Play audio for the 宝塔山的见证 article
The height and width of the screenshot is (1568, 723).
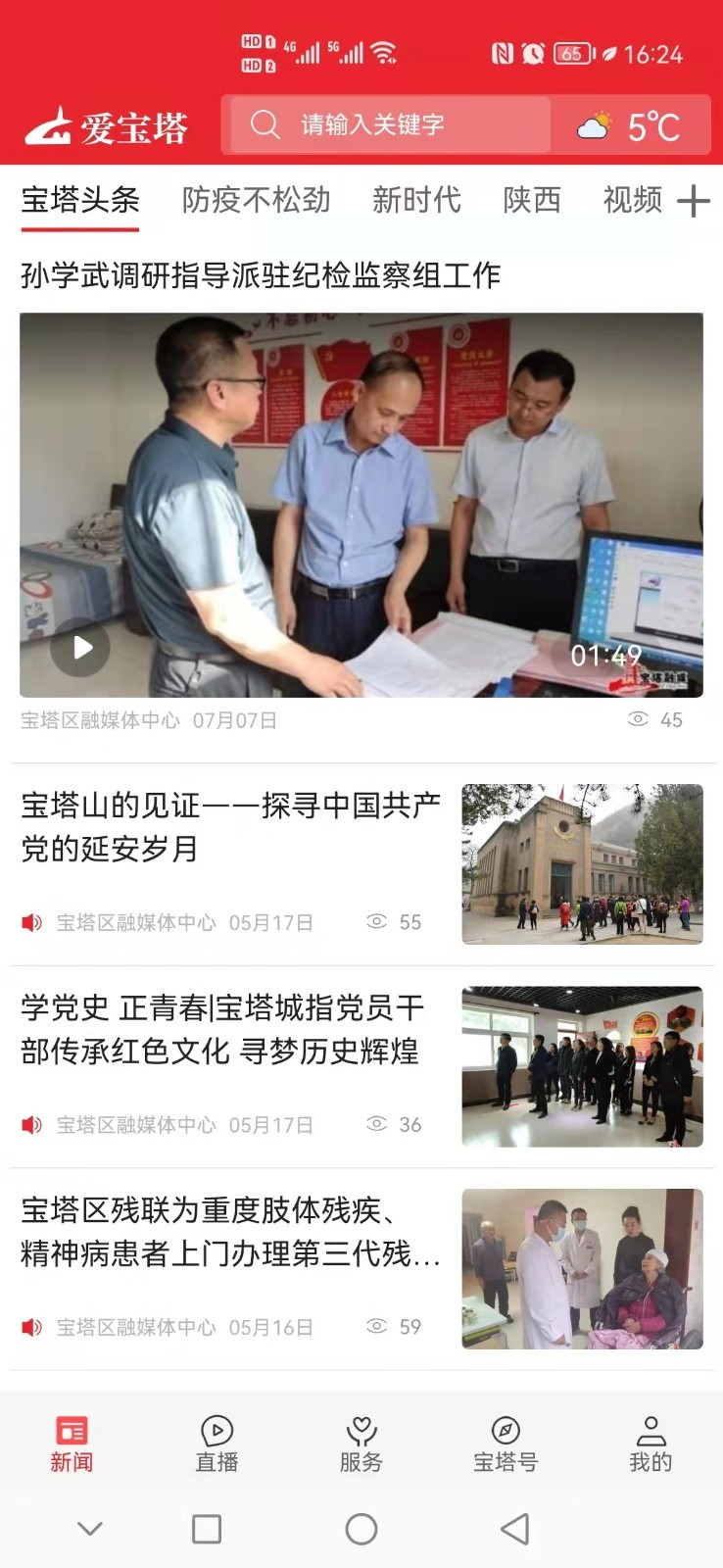(x=32, y=922)
